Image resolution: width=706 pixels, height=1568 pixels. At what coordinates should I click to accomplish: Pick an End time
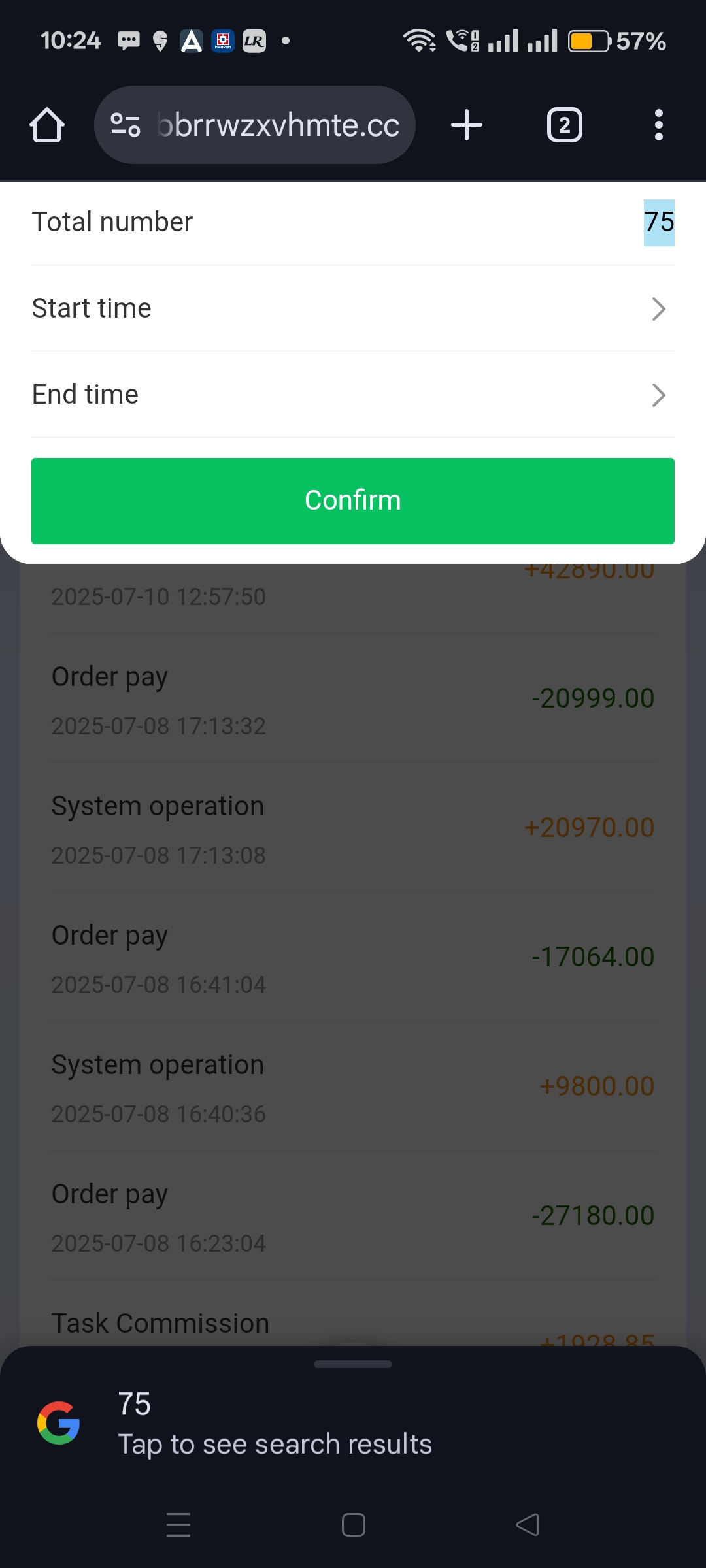pyautogui.click(x=353, y=395)
